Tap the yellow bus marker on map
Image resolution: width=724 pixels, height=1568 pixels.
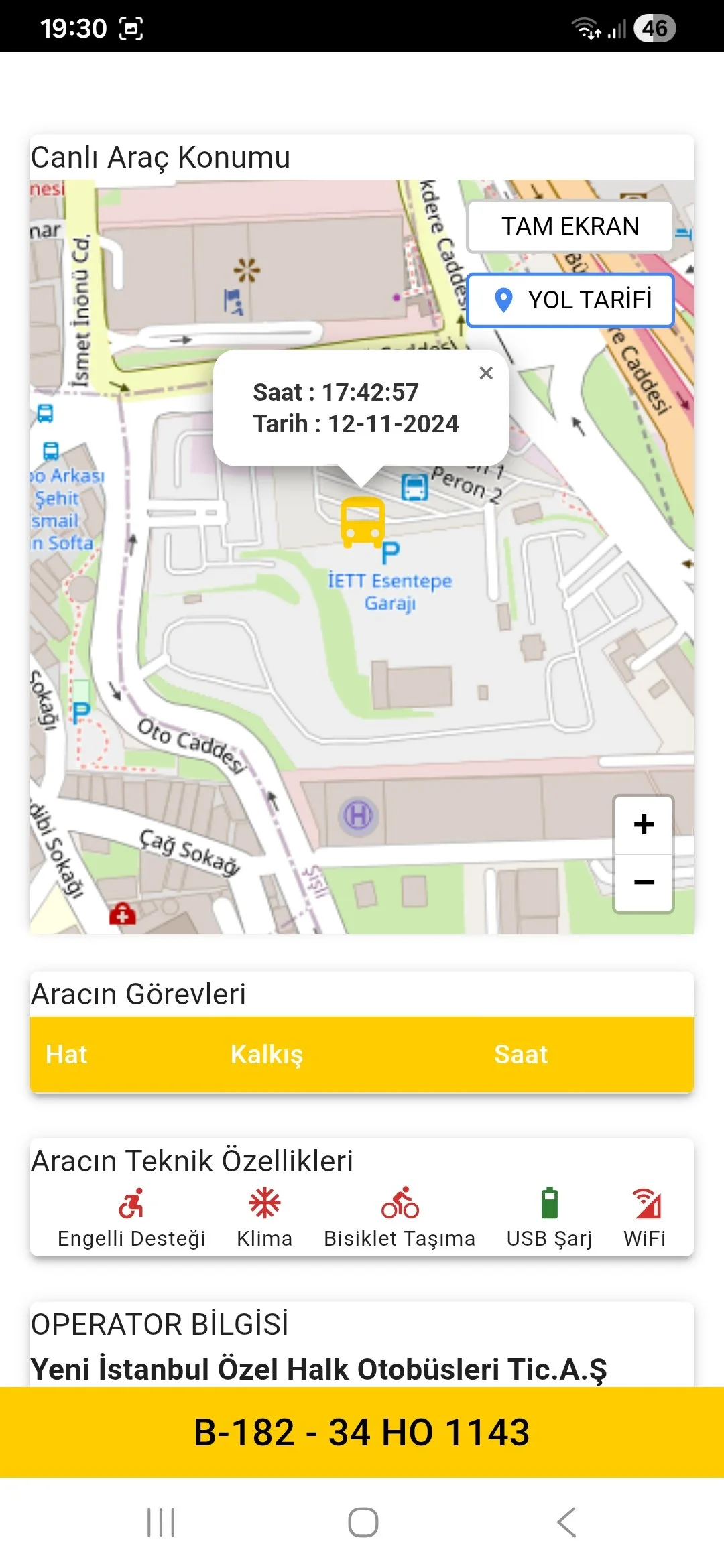pyautogui.click(x=362, y=522)
